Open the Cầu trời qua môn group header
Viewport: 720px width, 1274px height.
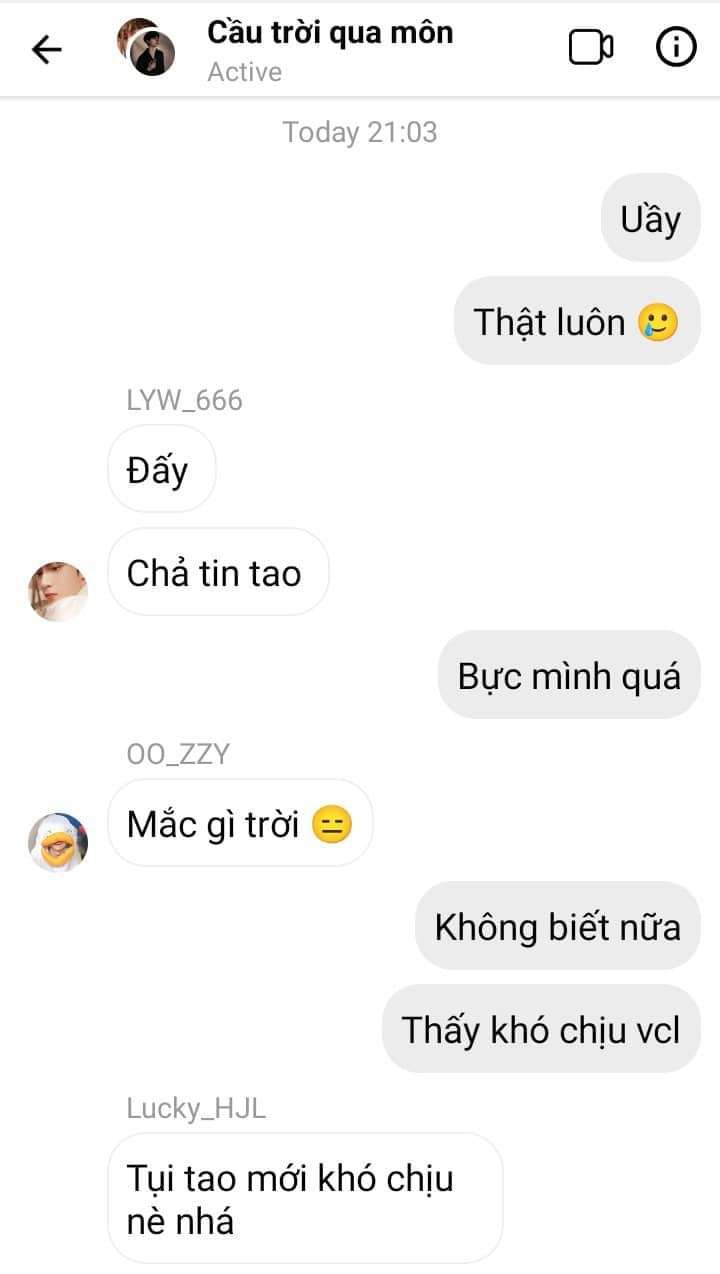(329, 48)
